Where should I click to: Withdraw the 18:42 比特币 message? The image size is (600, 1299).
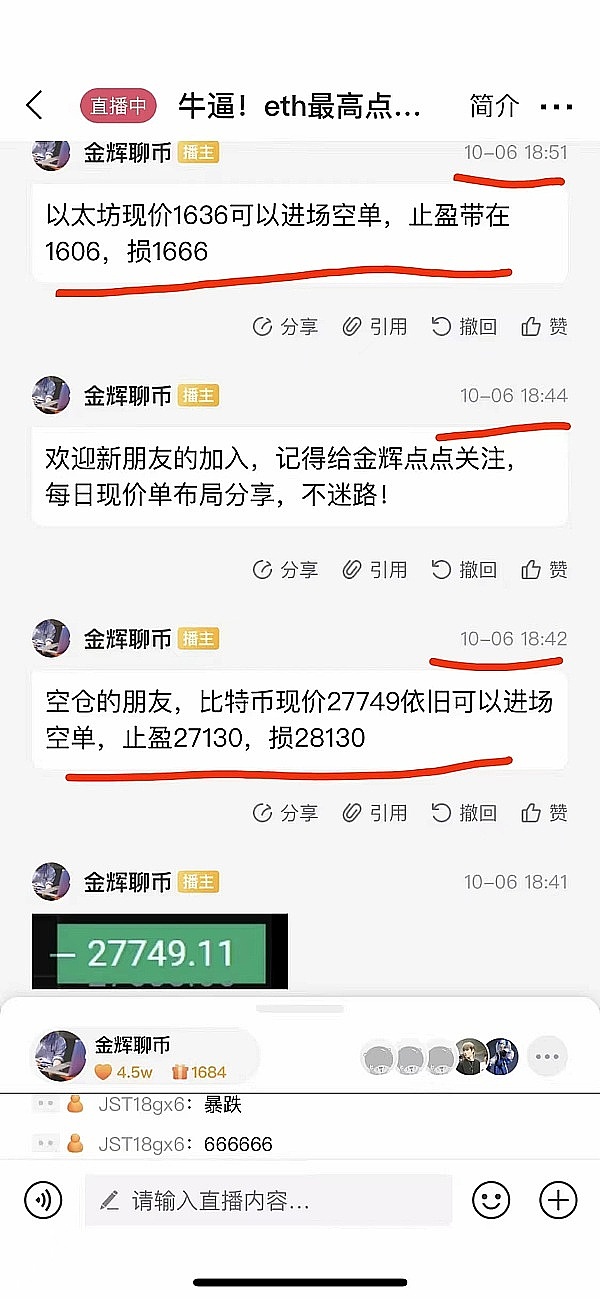coord(464,812)
